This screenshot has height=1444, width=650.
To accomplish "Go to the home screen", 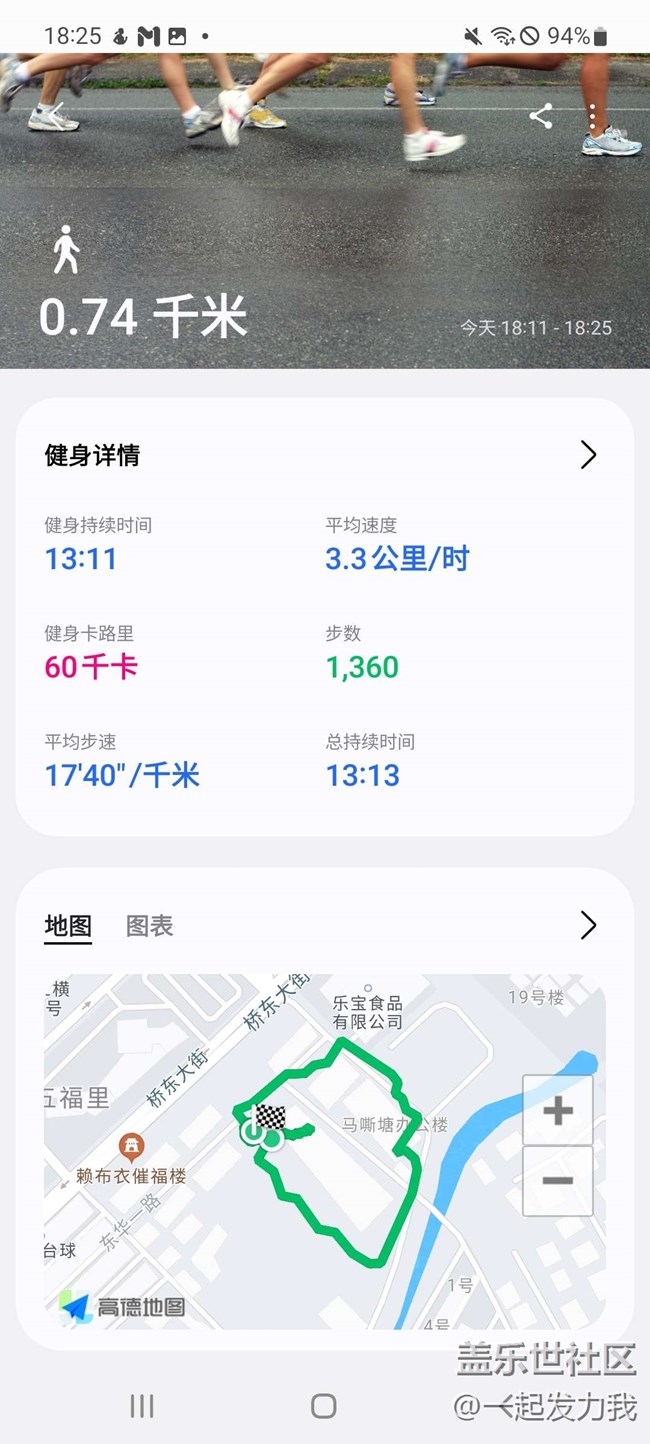I will point(324,1406).
